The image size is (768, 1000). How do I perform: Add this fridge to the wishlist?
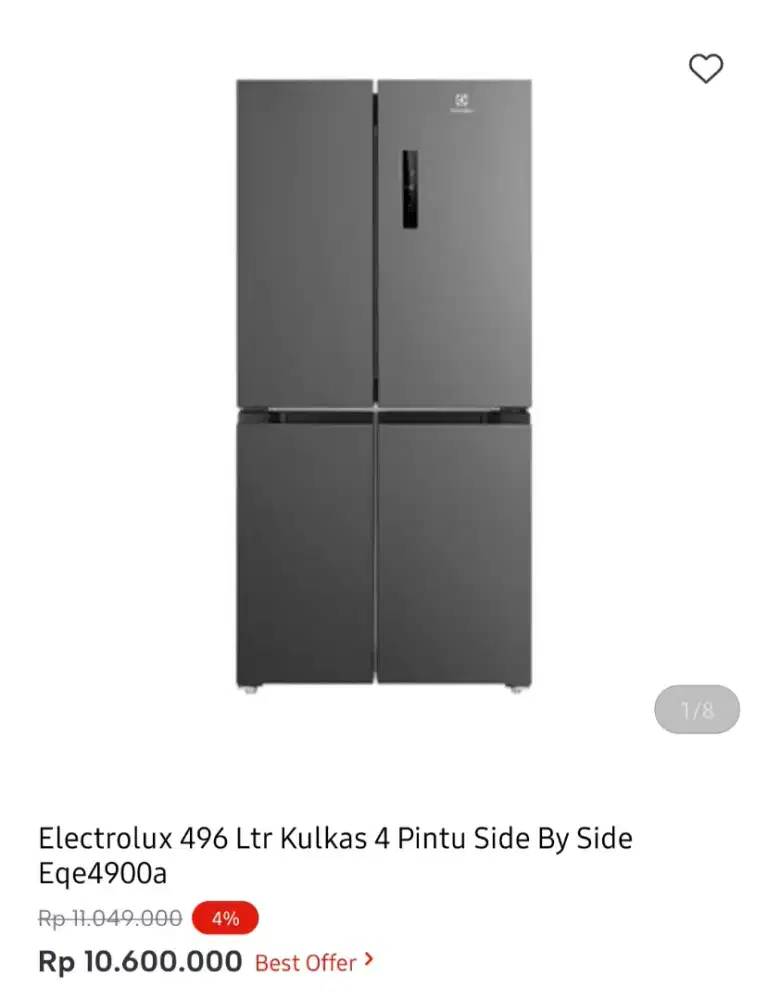(x=706, y=68)
